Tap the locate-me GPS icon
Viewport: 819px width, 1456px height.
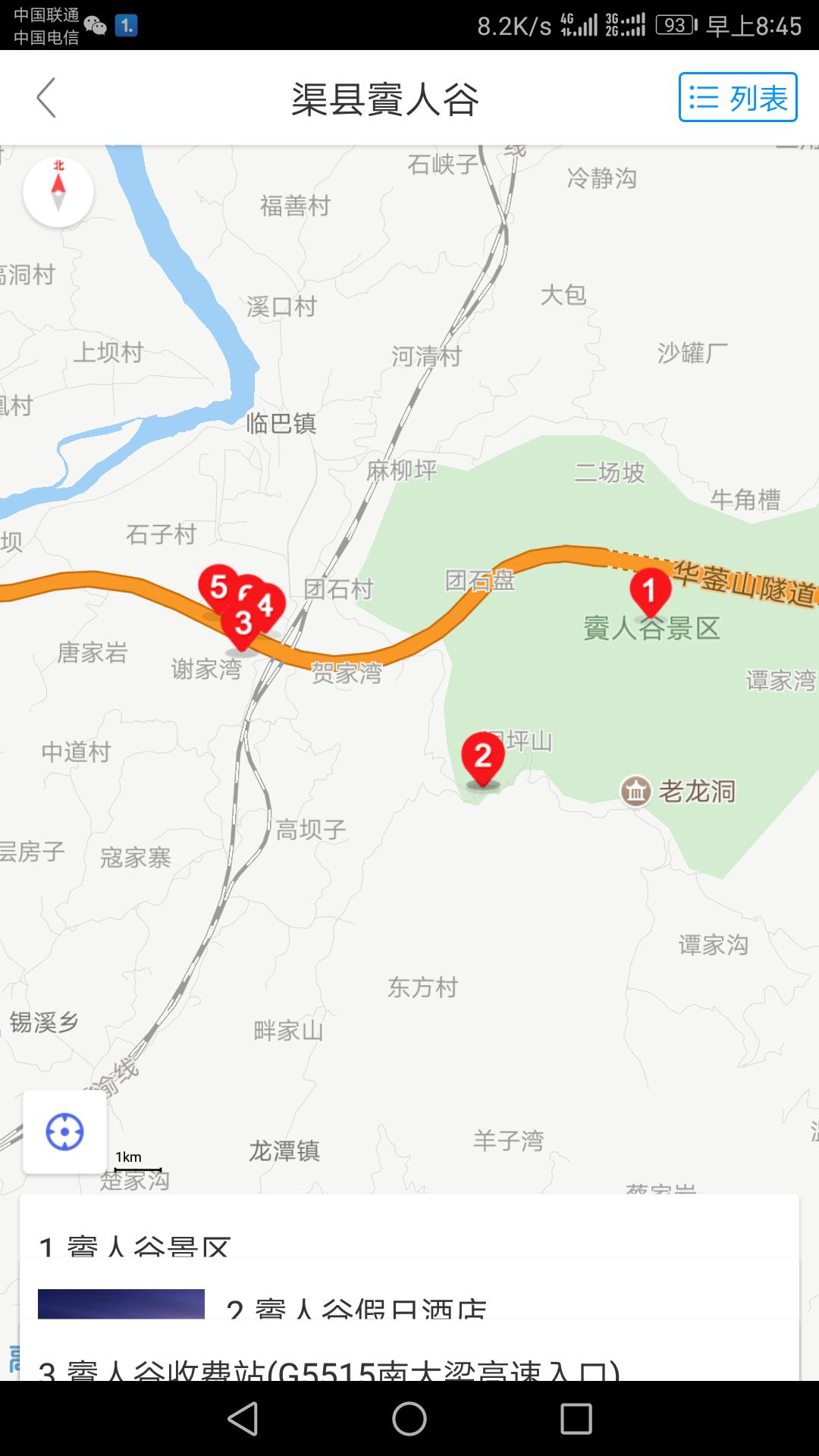pos(64,1130)
